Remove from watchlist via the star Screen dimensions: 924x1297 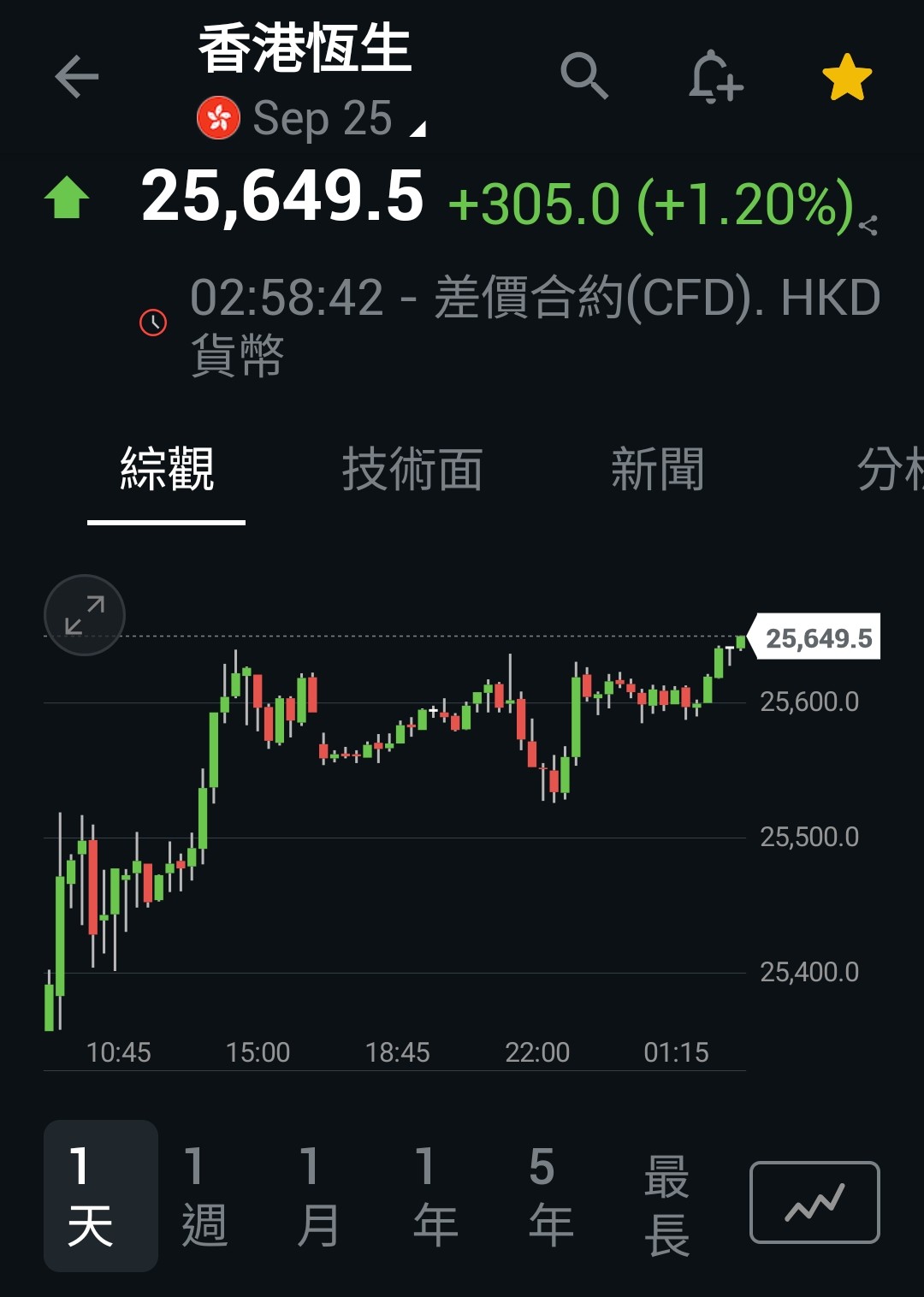click(847, 77)
